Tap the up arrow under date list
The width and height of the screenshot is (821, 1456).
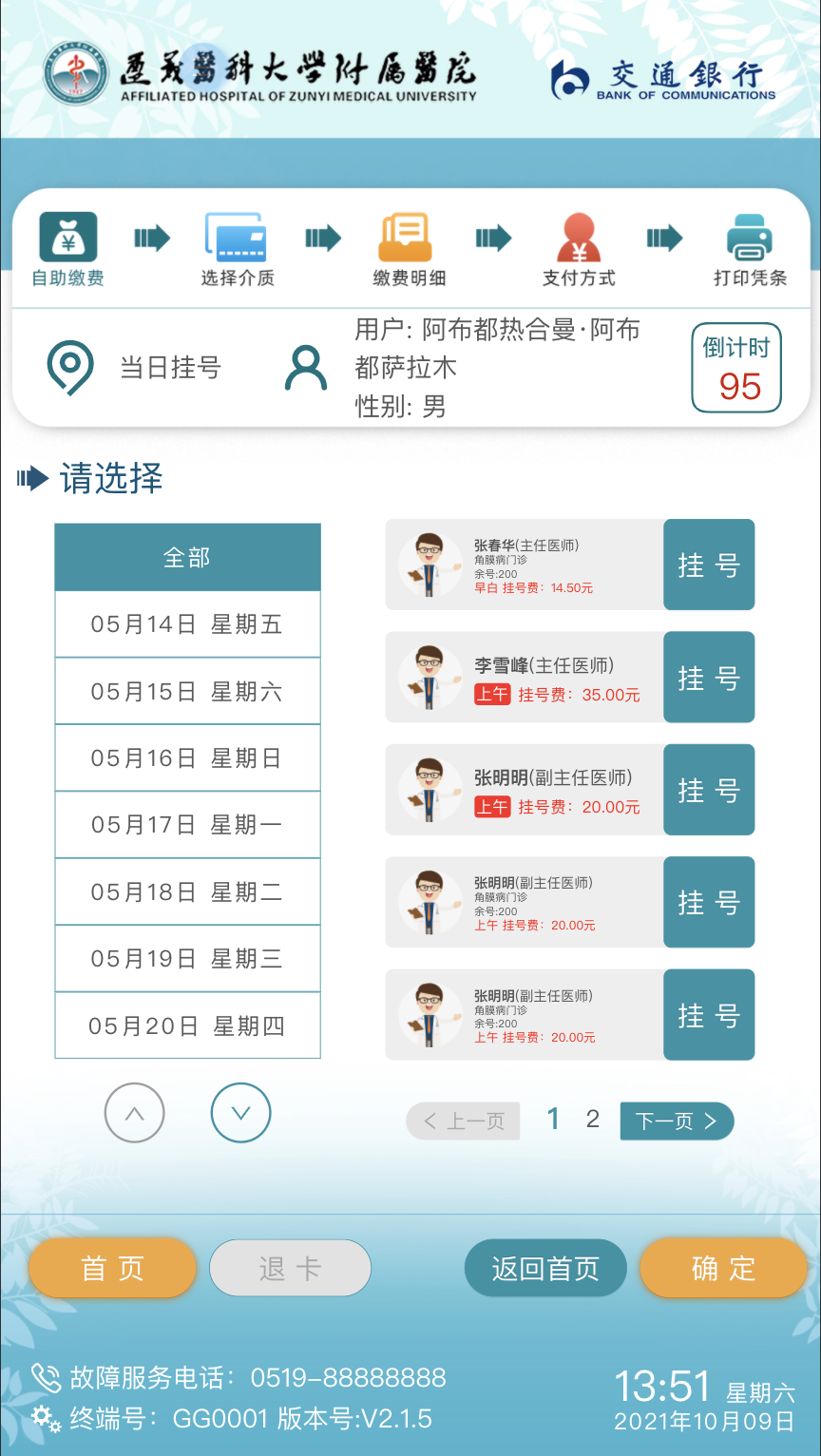tap(135, 1113)
